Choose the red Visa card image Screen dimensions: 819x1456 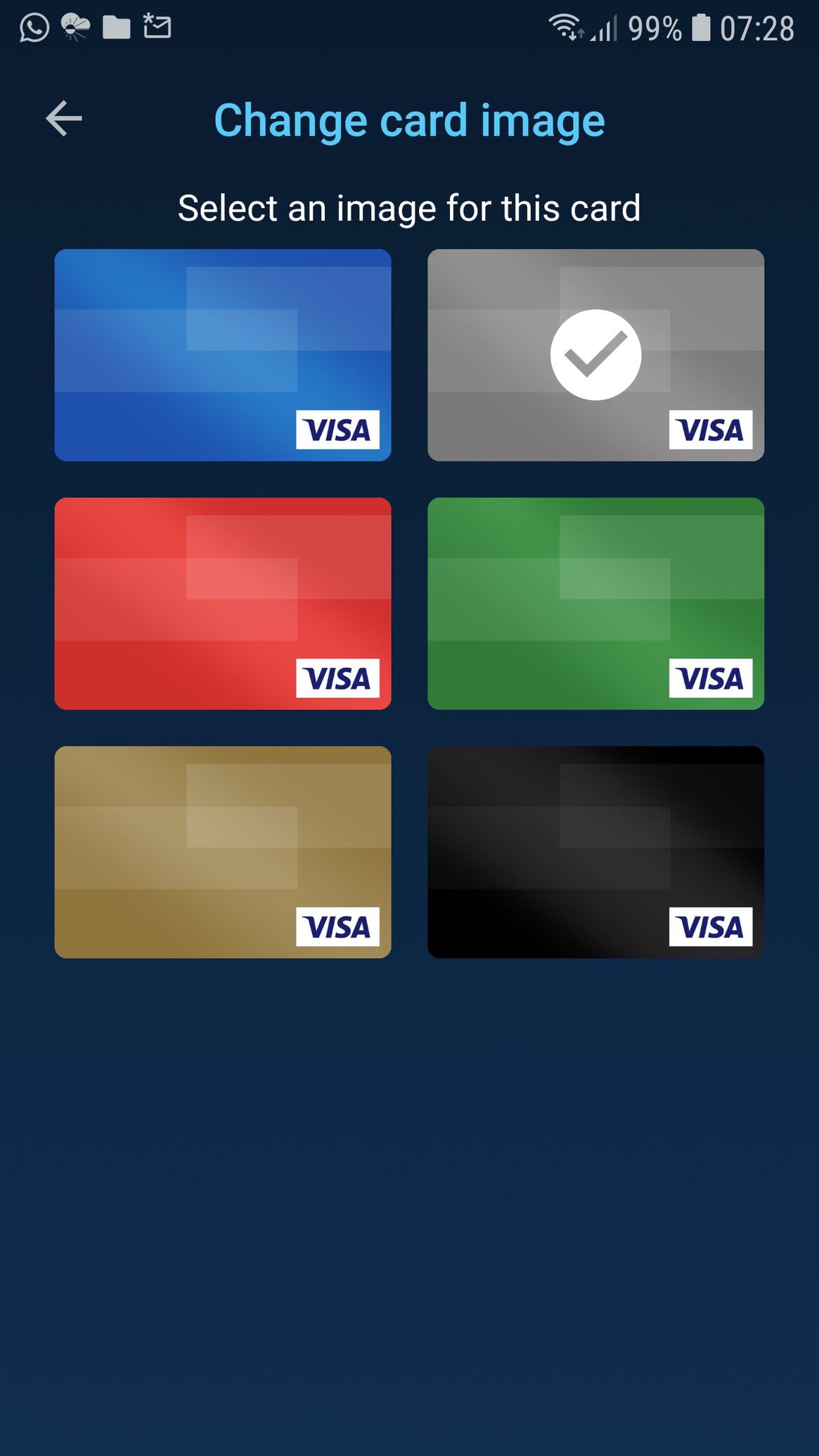point(223,603)
